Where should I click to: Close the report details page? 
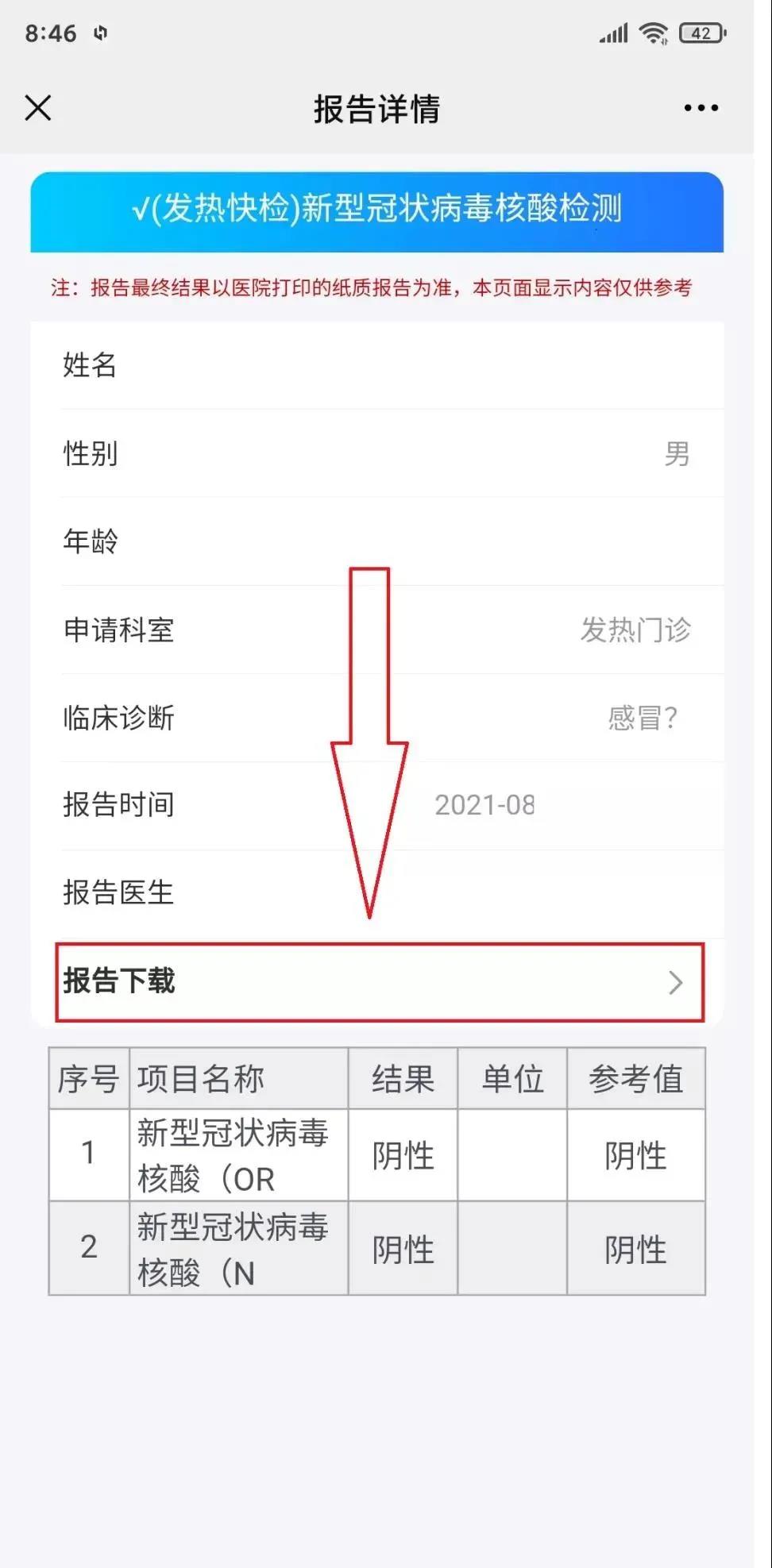pyautogui.click(x=38, y=108)
